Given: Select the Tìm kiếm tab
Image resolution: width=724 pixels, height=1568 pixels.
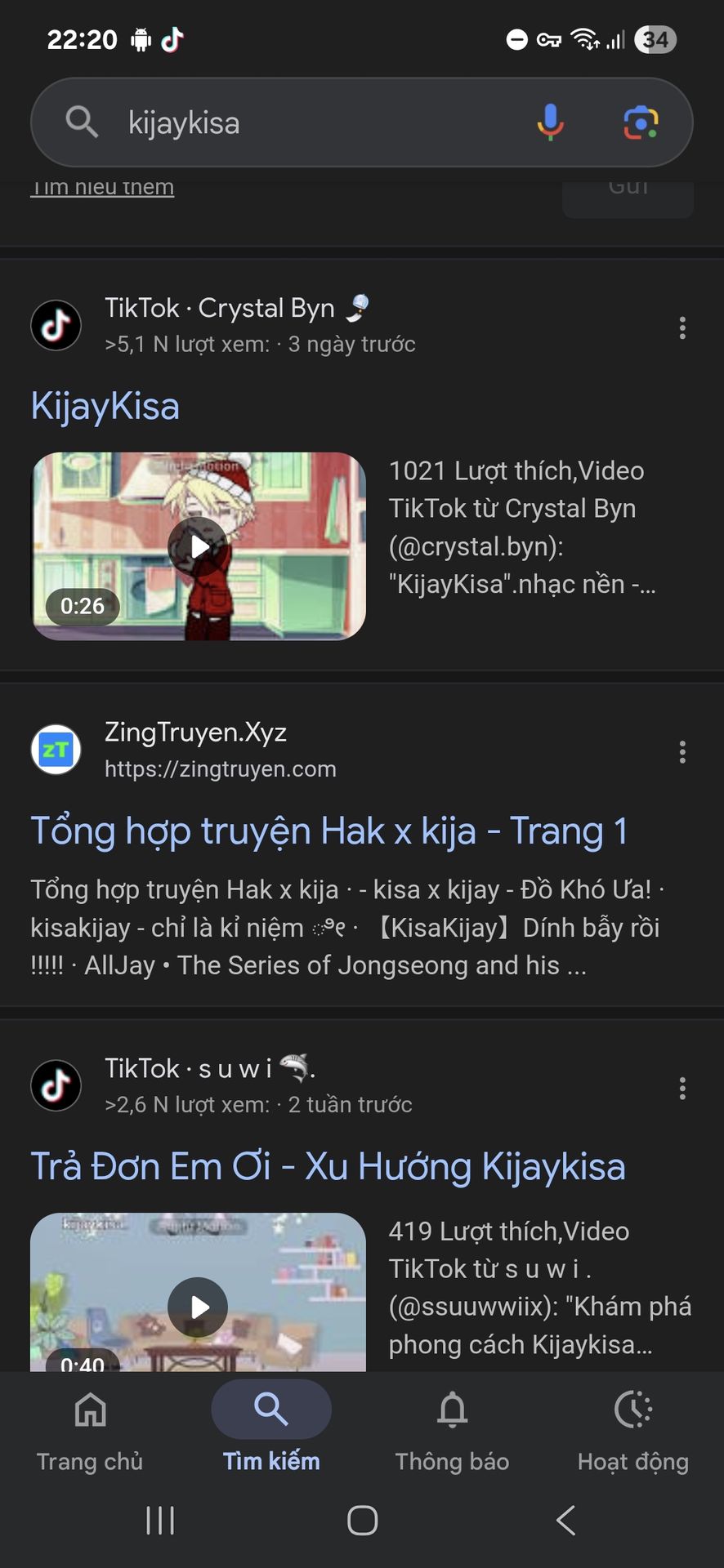Looking at the screenshot, I should (271, 1428).
